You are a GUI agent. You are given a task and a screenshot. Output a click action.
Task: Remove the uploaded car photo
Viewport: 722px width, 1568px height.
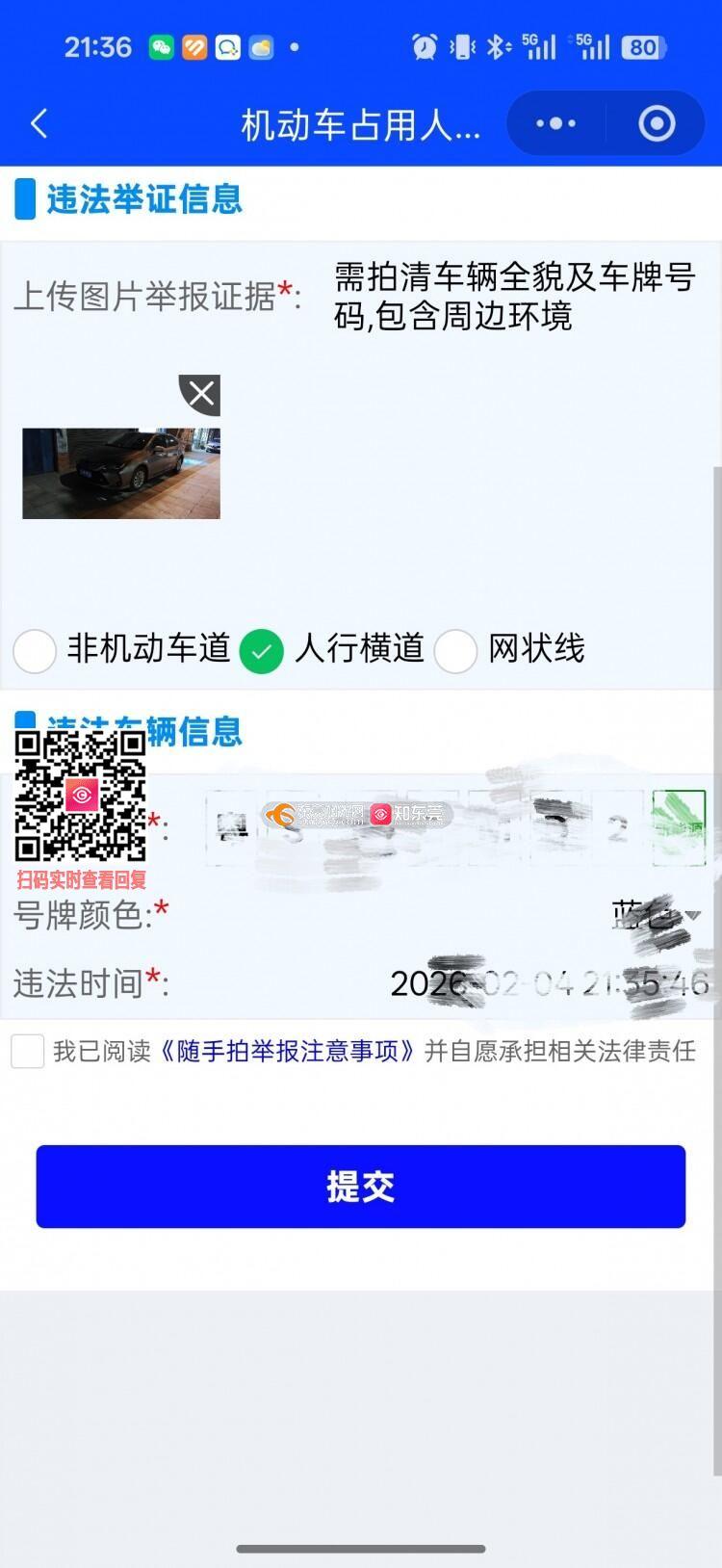click(x=201, y=394)
